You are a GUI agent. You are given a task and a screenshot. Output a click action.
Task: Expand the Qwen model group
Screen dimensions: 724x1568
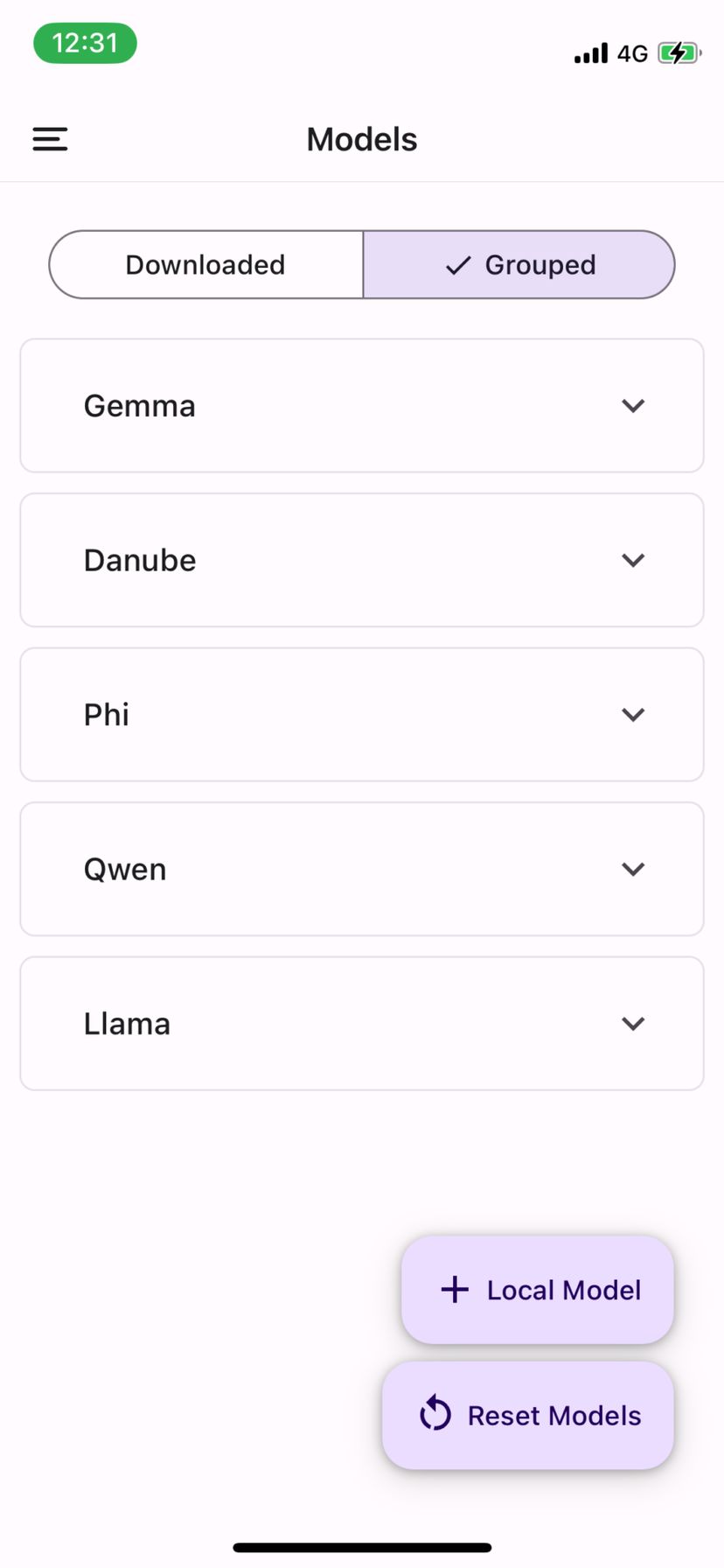362,869
